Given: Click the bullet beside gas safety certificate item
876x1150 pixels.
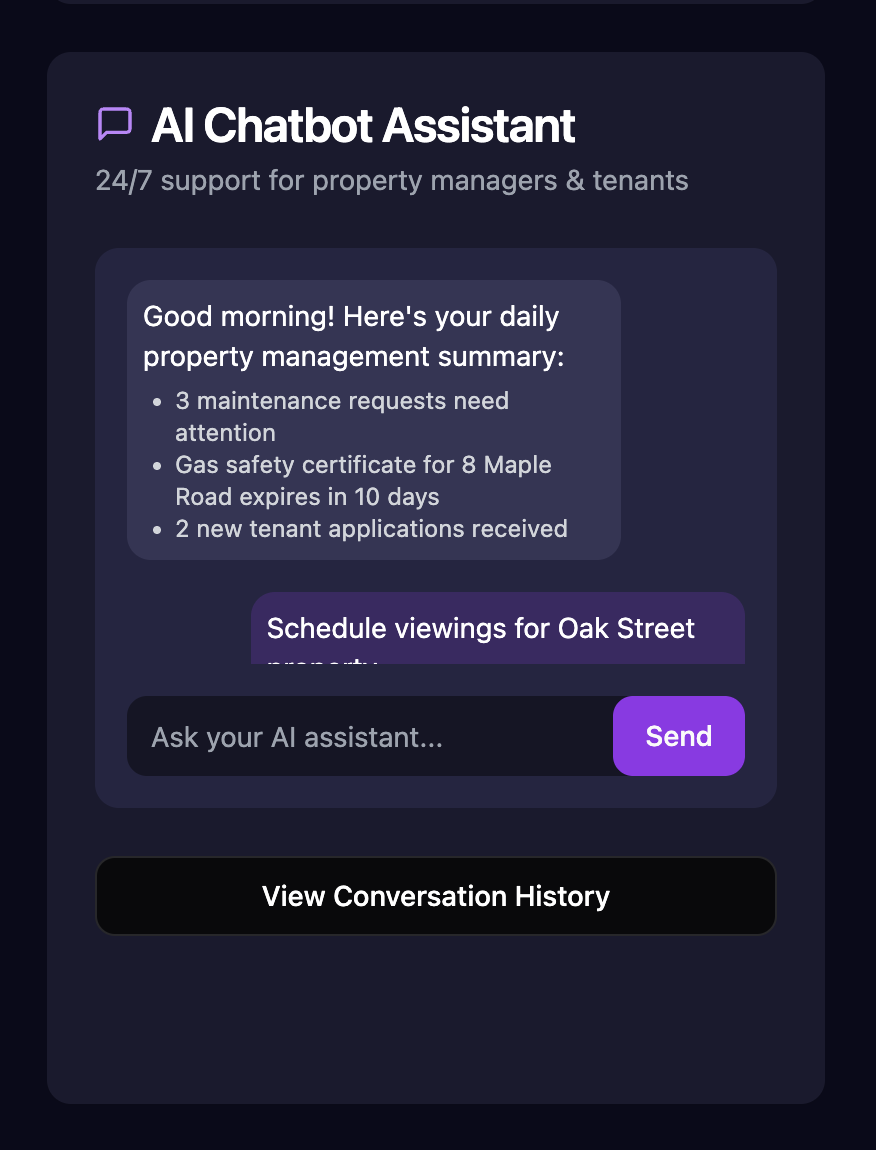Looking at the screenshot, I should point(156,466).
